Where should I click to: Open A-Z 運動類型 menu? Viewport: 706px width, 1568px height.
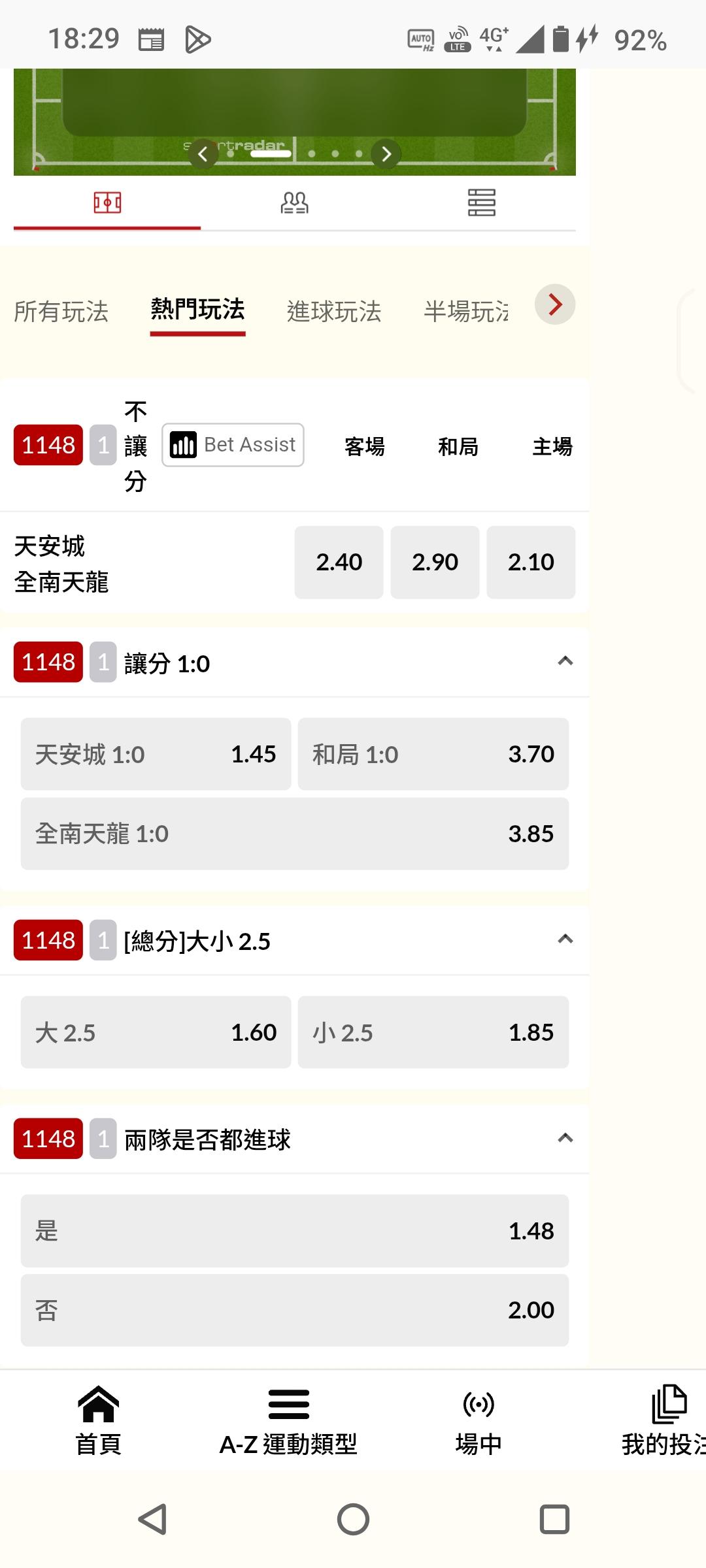tap(288, 1420)
